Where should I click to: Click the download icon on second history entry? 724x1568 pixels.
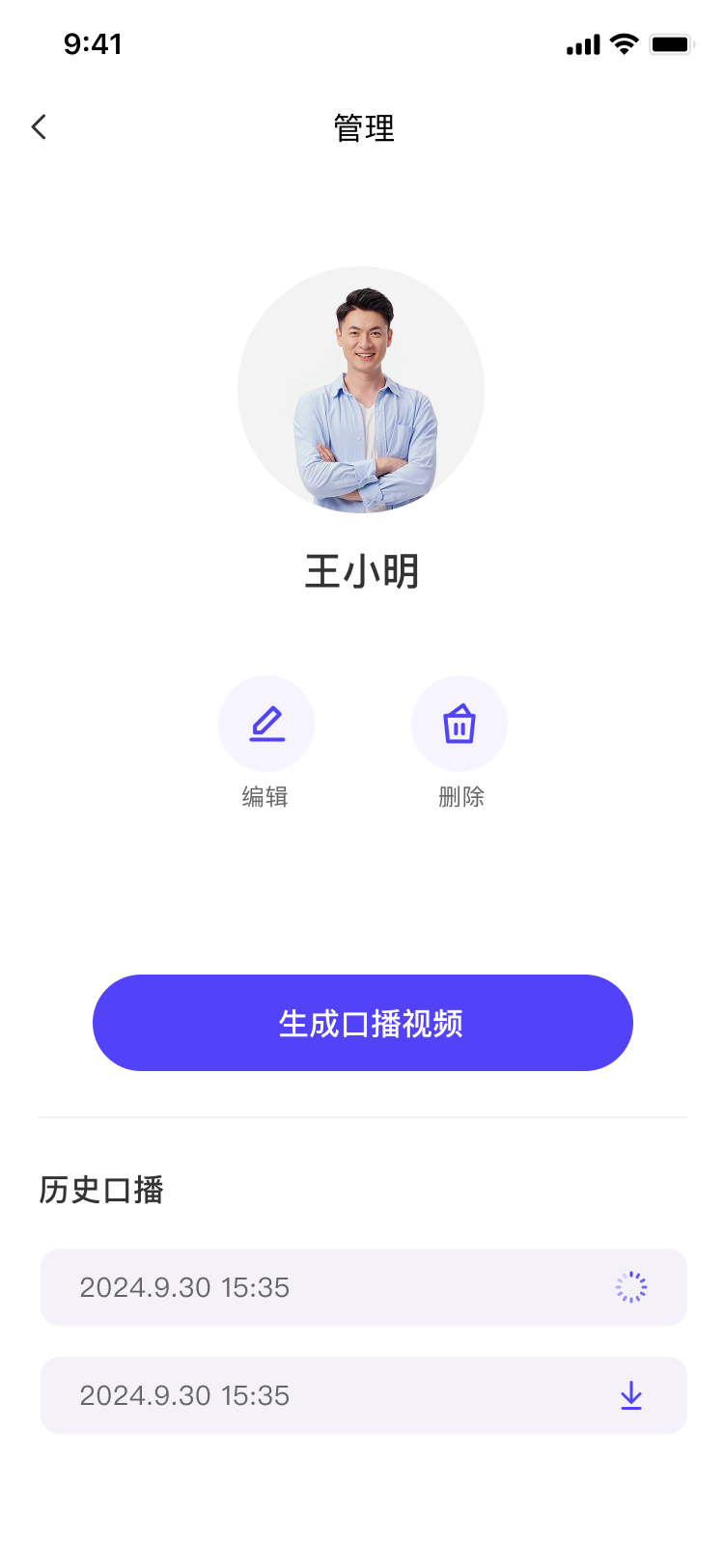tap(630, 1394)
